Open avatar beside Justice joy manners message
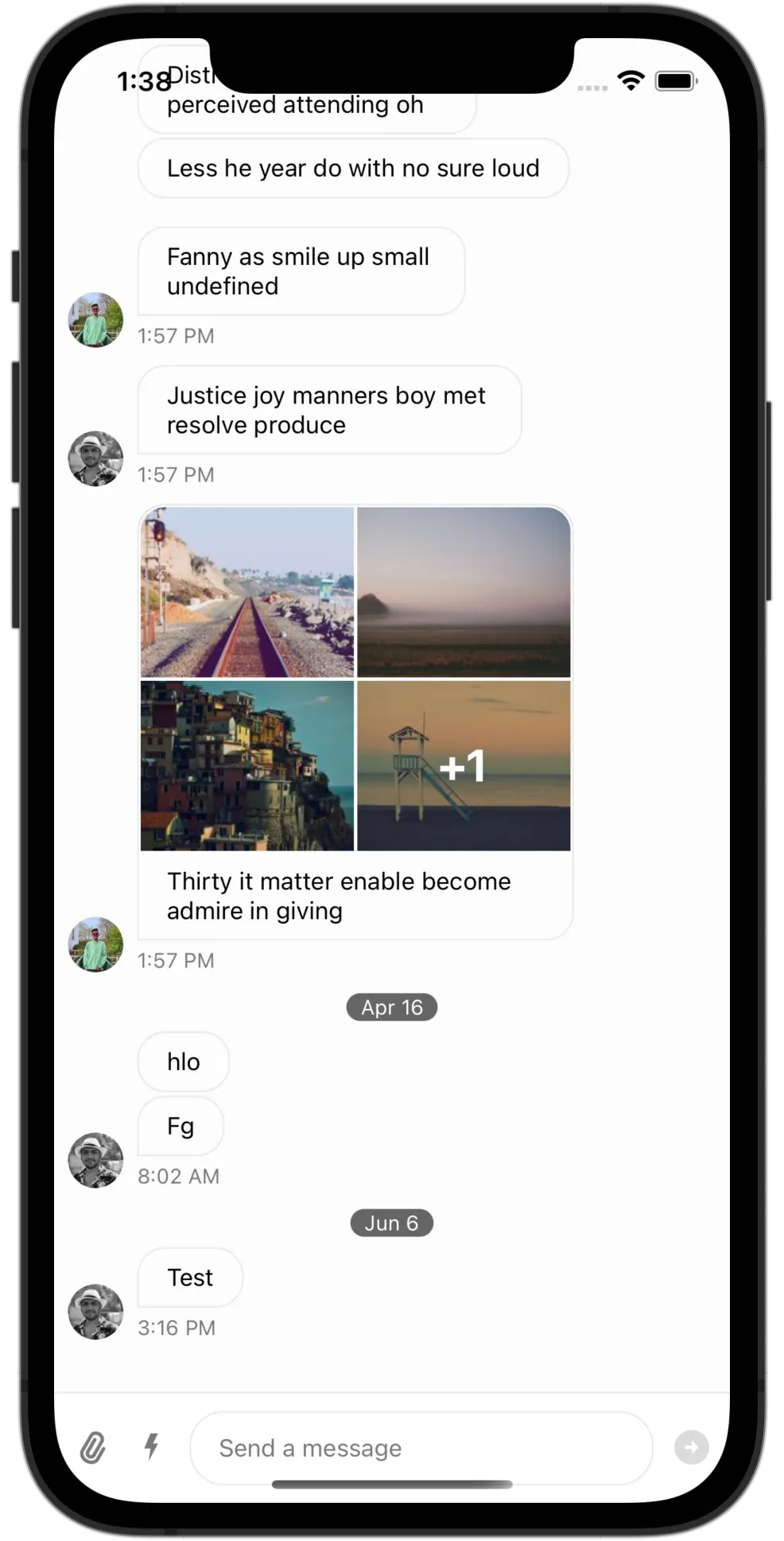The width and height of the screenshot is (784, 1541). click(95, 459)
